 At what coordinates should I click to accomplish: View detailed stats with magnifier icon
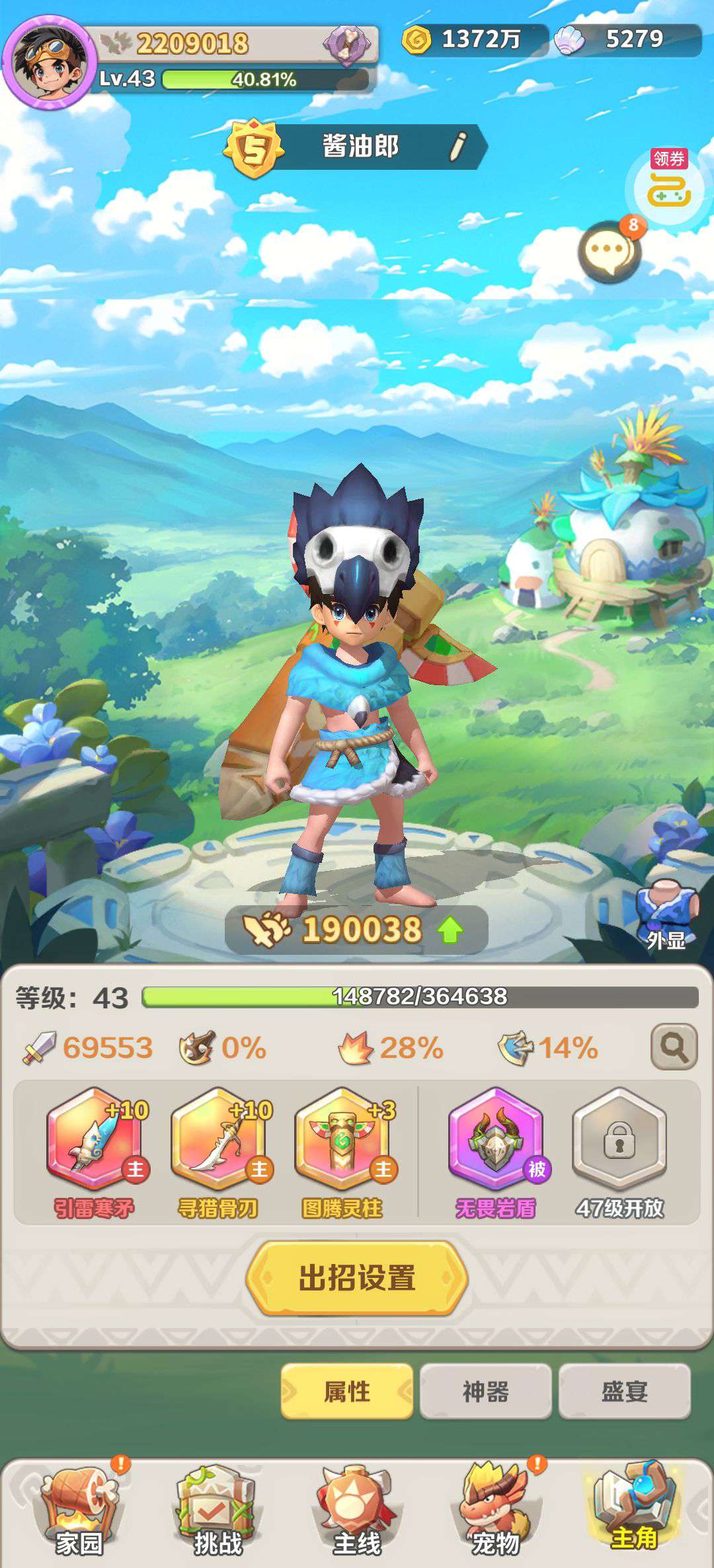tap(674, 1047)
